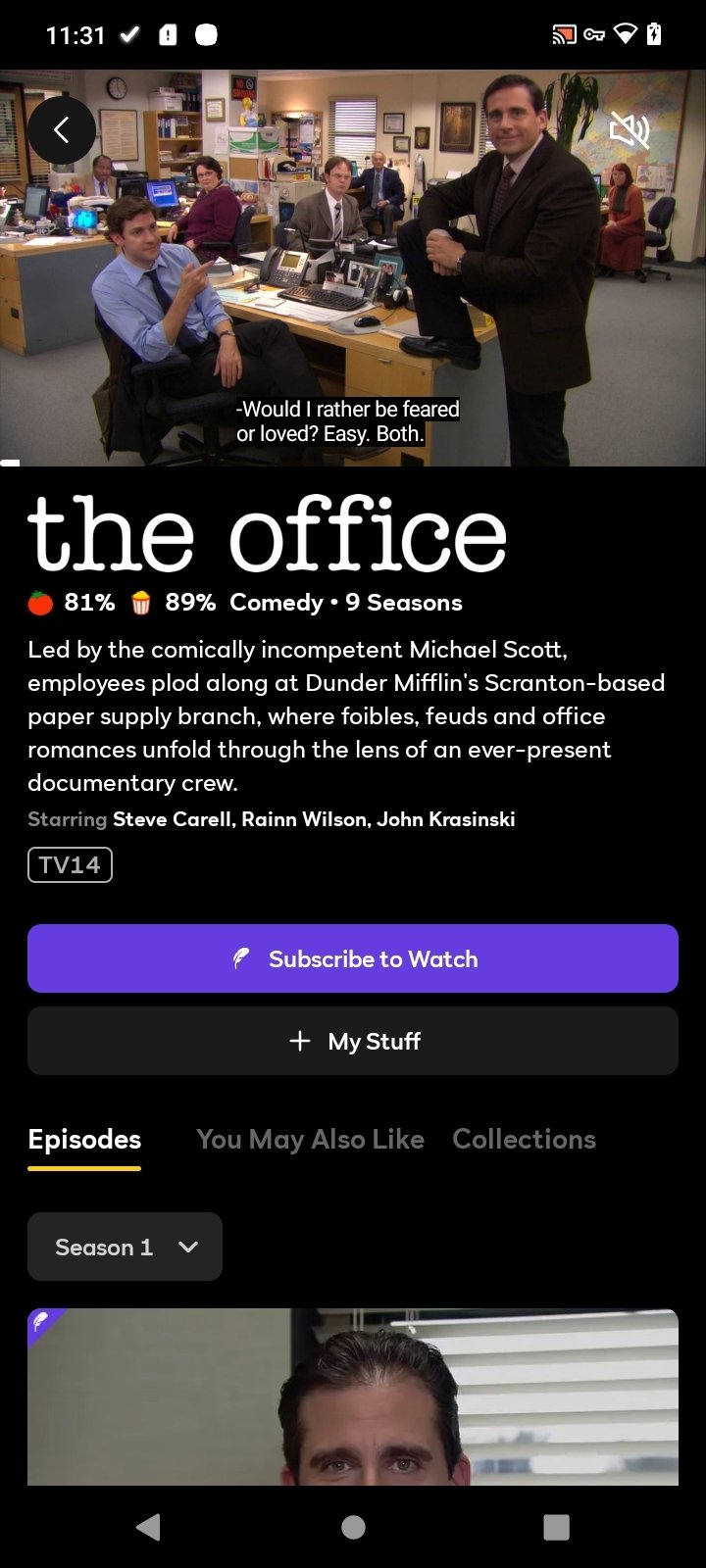Tap the system home button
The width and height of the screenshot is (706, 1568).
point(353,1527)
